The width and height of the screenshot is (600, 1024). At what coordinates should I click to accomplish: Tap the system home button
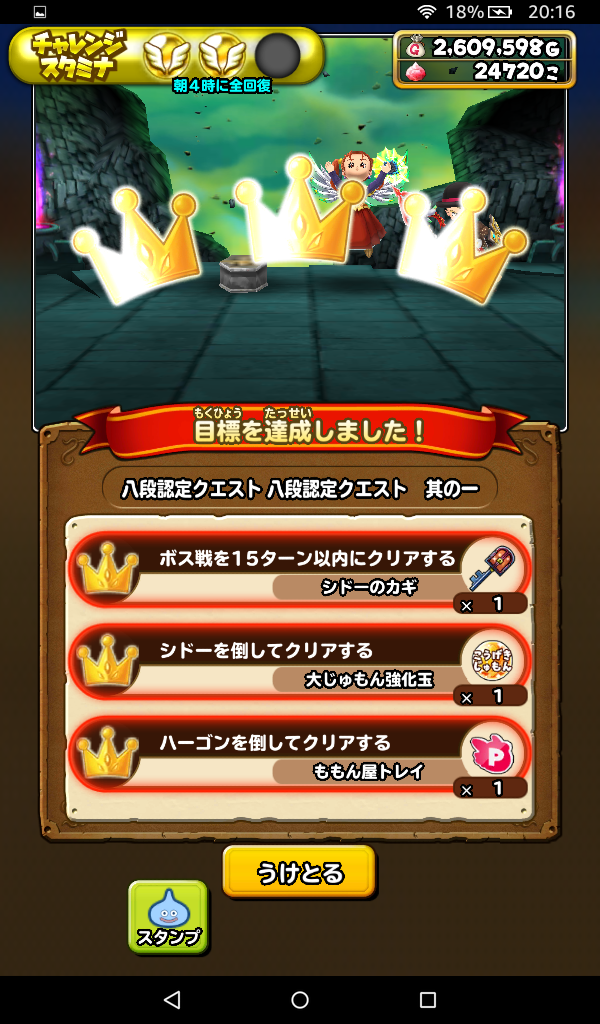[300, 999]
